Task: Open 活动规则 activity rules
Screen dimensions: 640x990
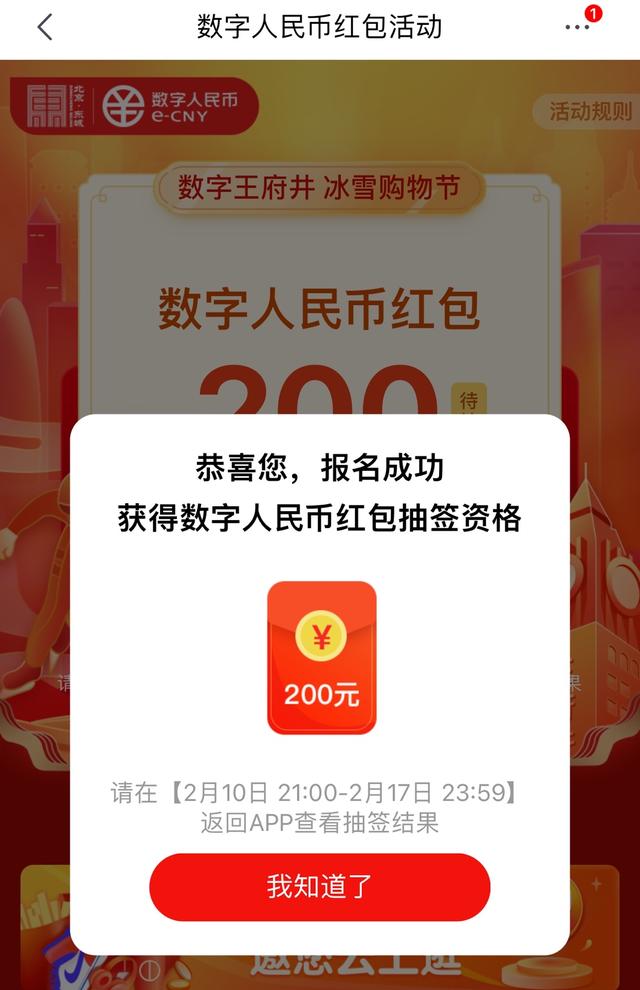Action: pos(590,111)
